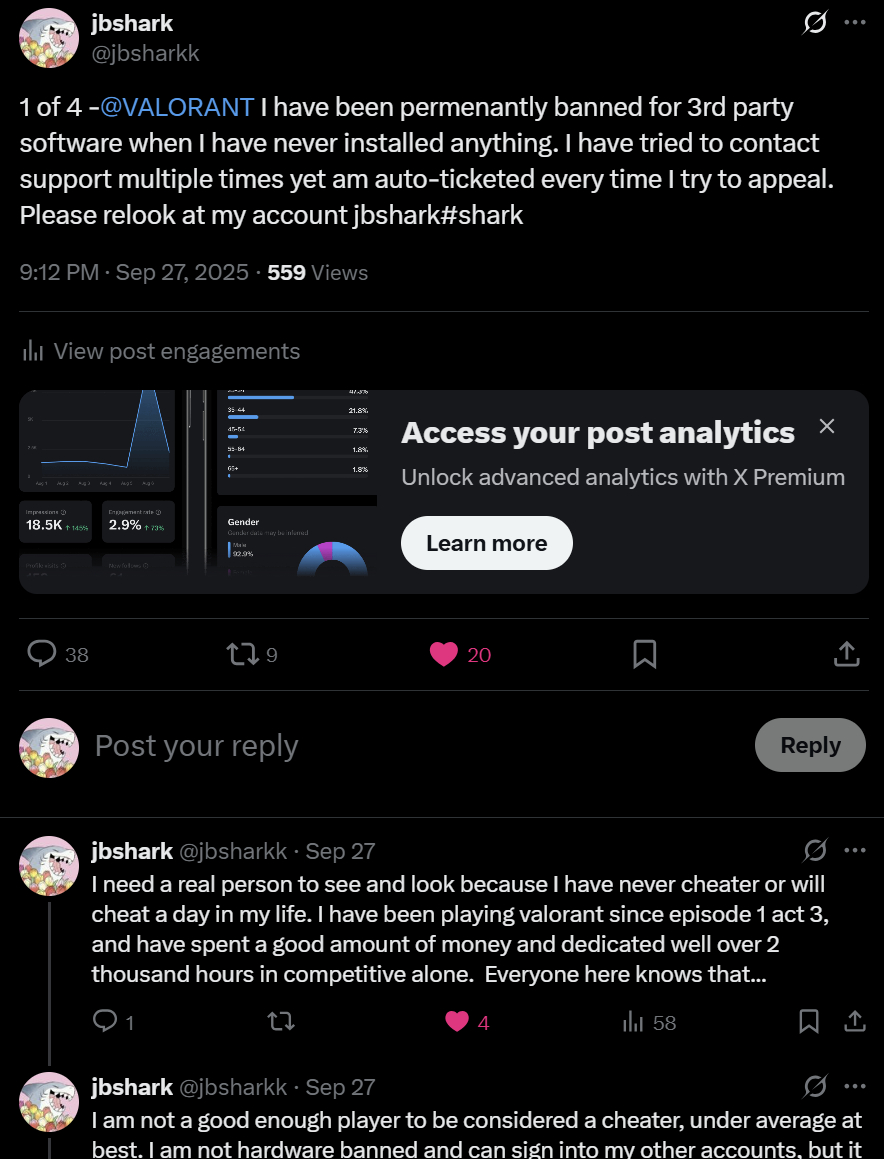
Task: Tap the Reply button
Action: [810, 745]
